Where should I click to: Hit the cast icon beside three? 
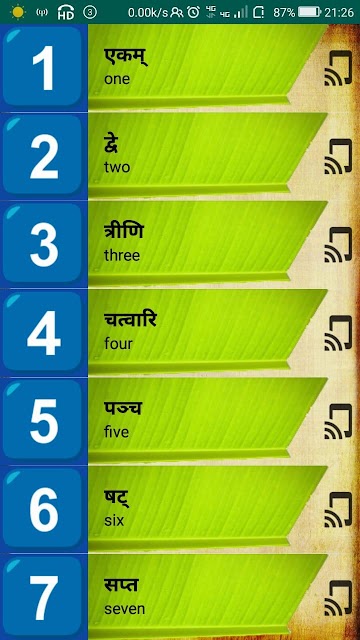tap(338, 244)
